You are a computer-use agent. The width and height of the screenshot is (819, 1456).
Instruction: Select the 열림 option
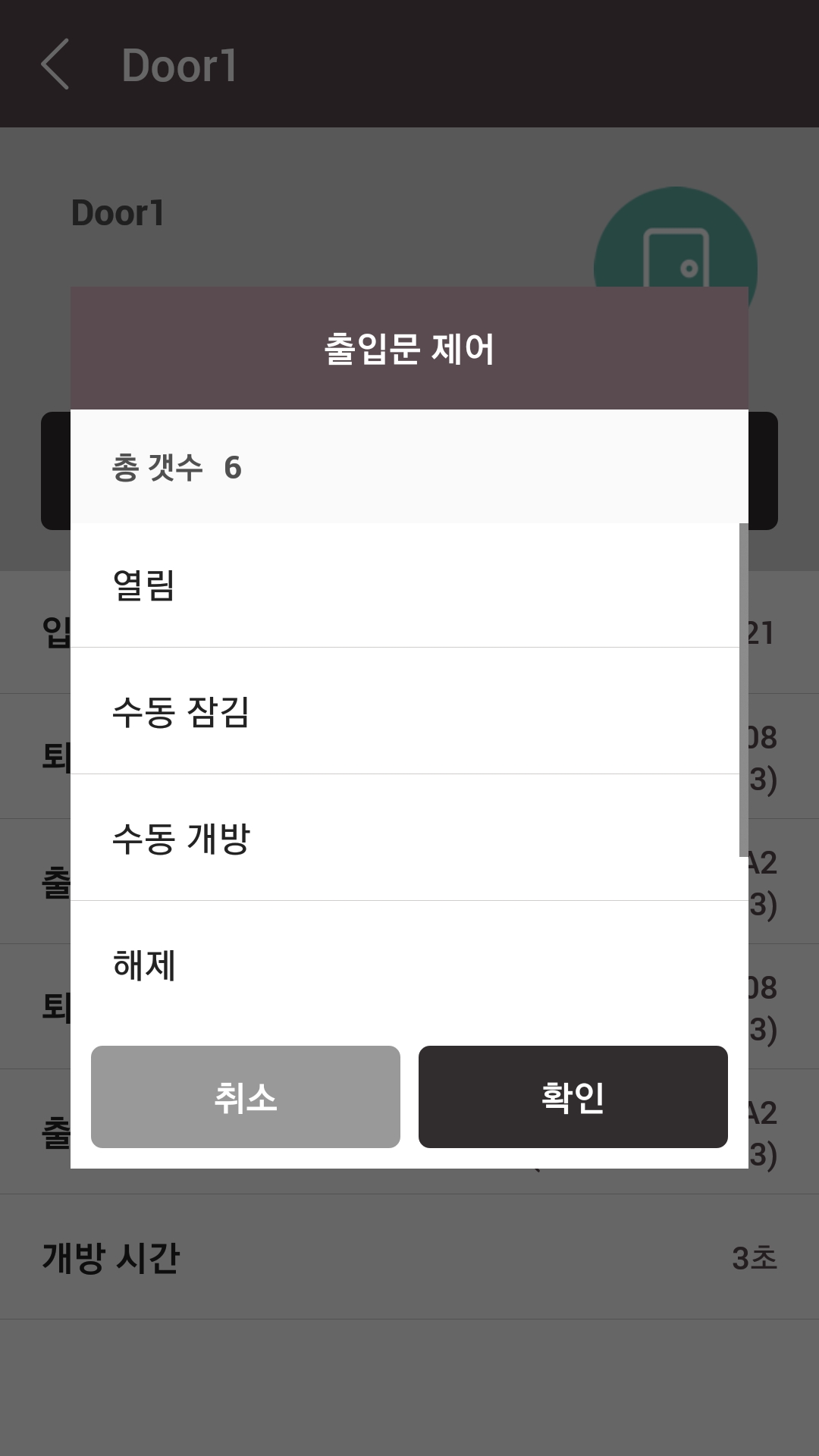[x=405, y=585]
